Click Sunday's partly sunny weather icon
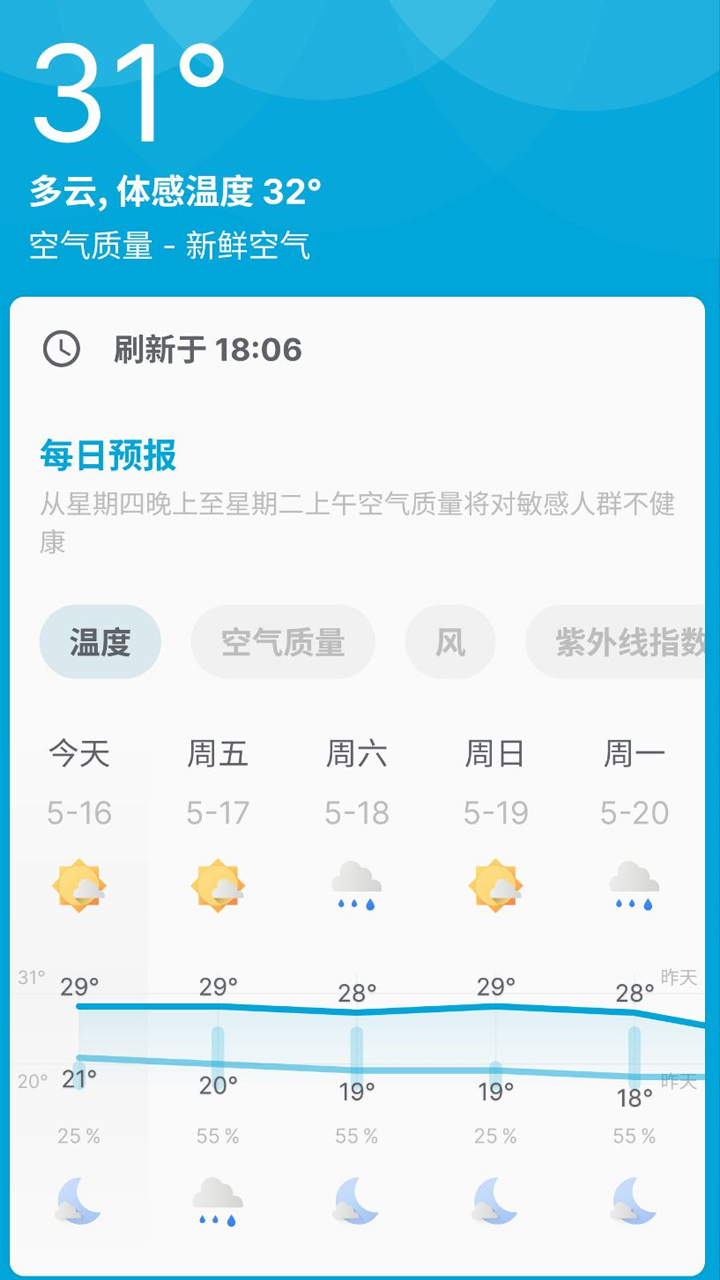 pos(494,885)
